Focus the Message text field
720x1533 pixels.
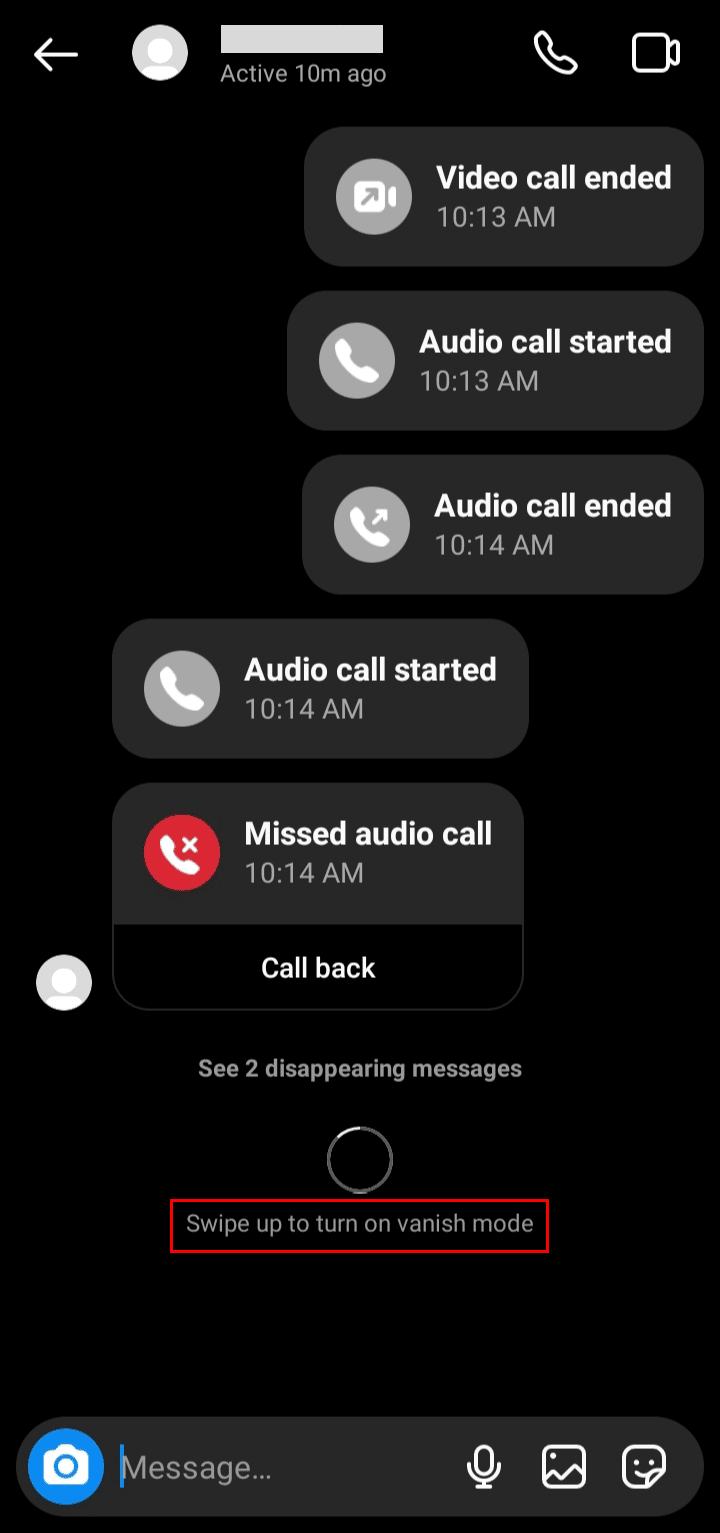[280, 1467]
